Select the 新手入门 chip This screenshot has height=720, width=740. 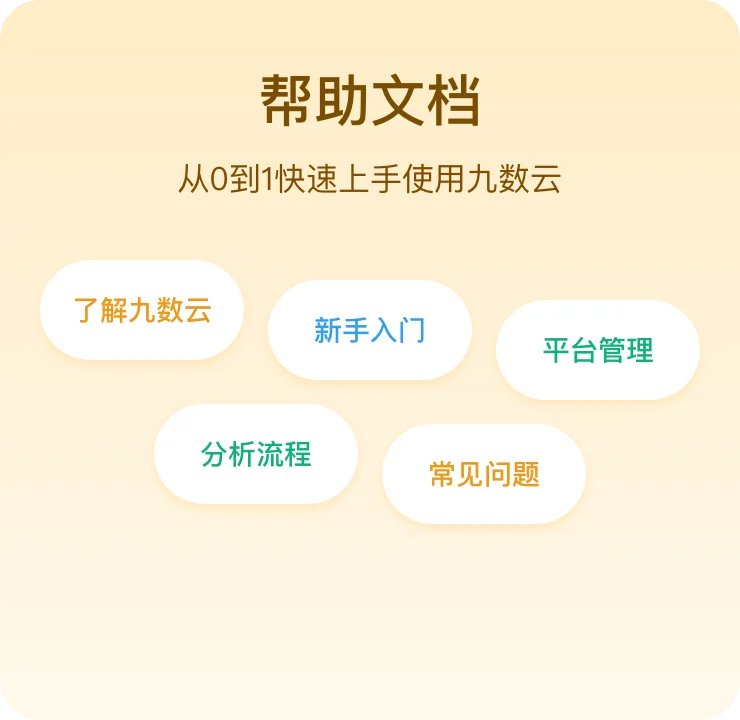pos(370,330)
